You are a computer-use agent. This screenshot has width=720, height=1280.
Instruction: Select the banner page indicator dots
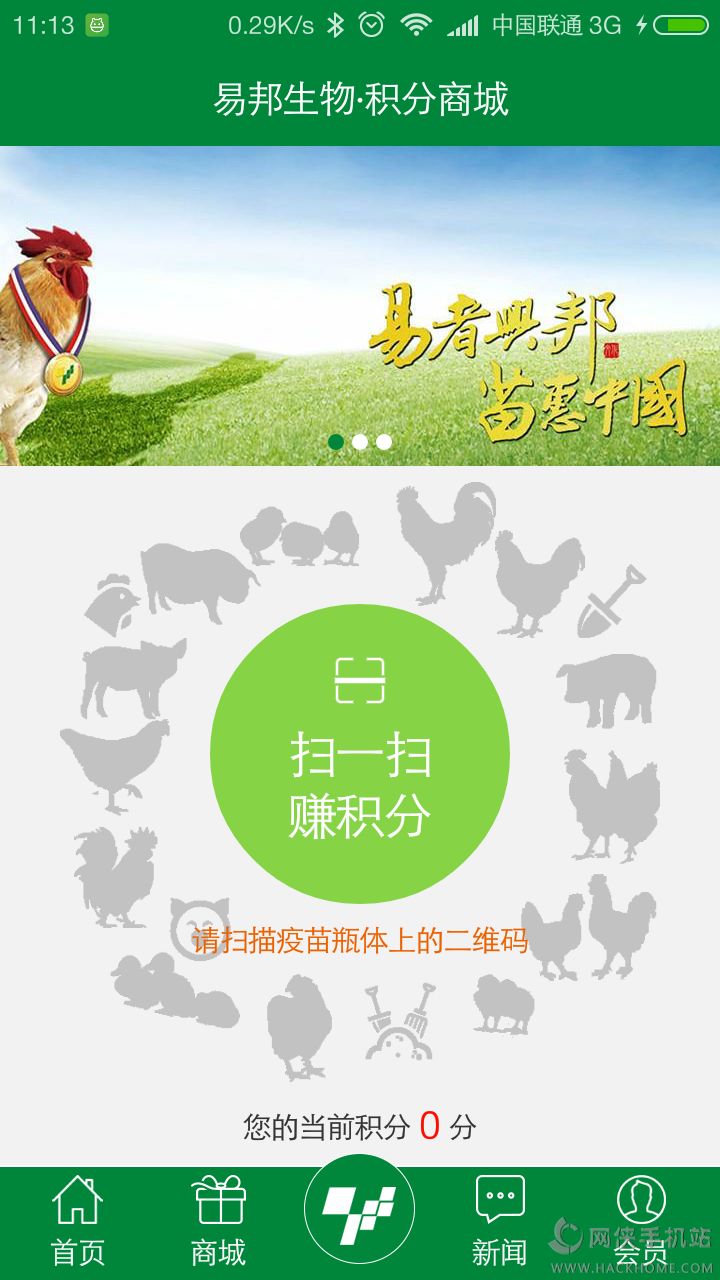coord(360,441)
